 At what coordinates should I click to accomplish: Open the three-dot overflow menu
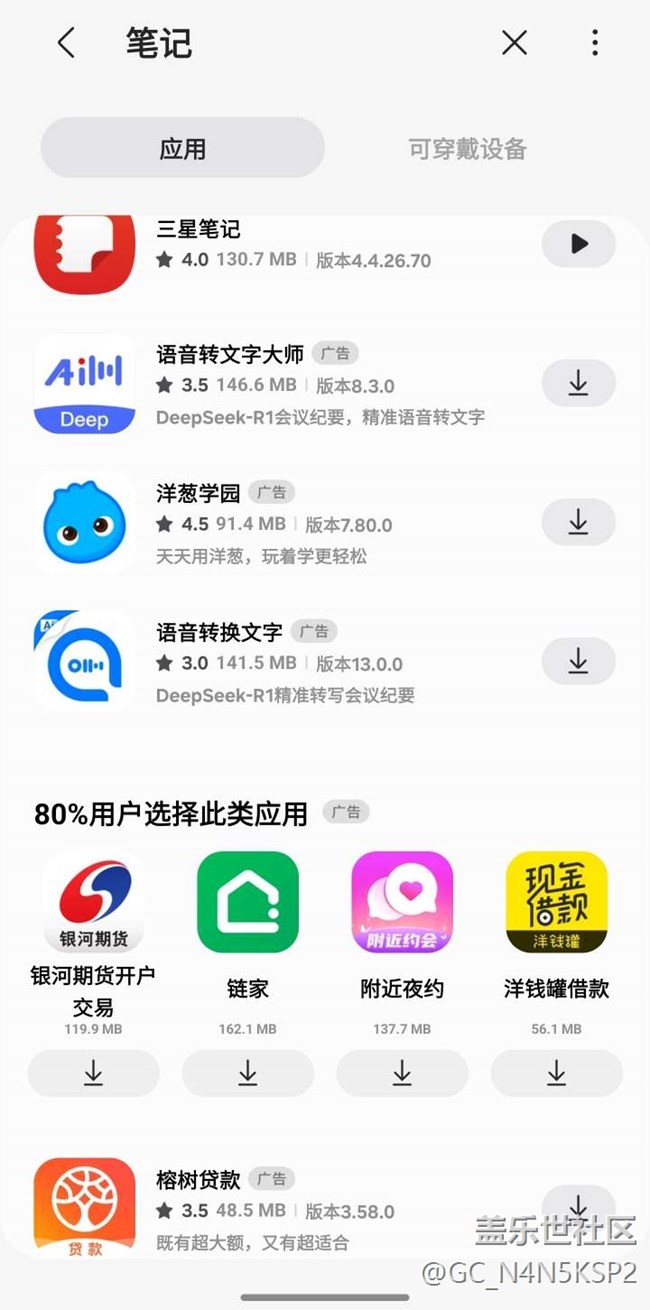pos(594,43)
